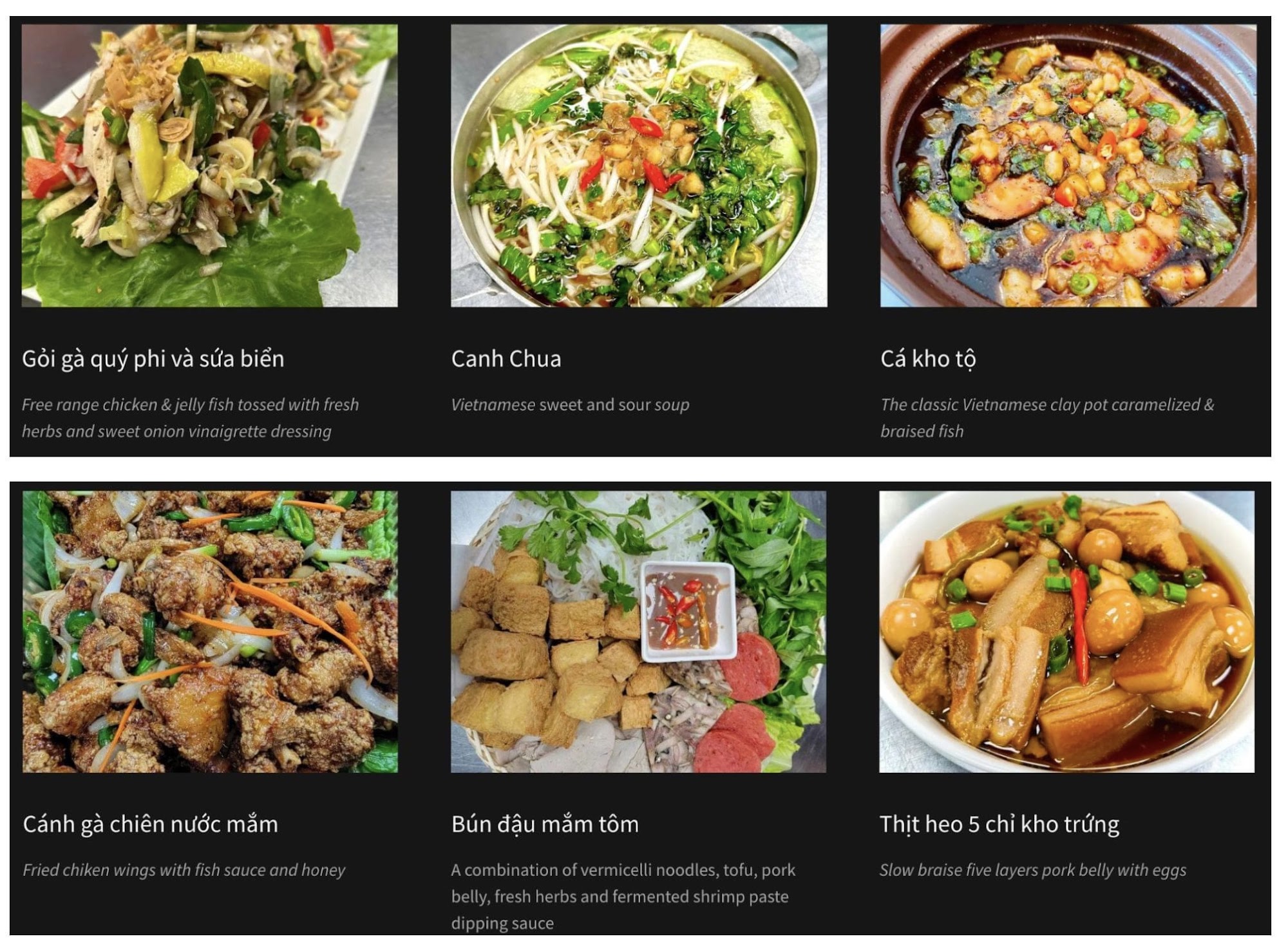Select the Cánh gà chiên nước mắm photo
Image resolution: width=1288 pixels, height=950 pixels.
210,631
